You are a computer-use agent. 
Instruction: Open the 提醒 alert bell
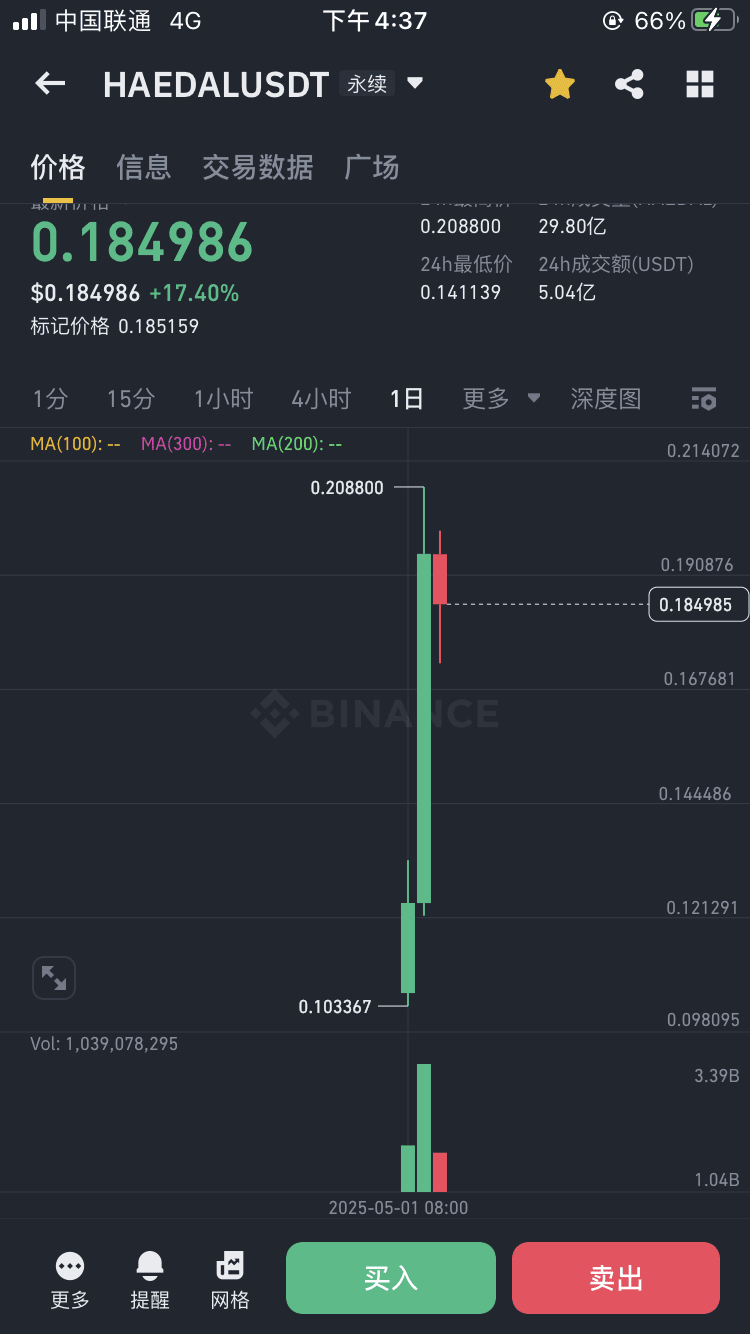[150, 1280]
